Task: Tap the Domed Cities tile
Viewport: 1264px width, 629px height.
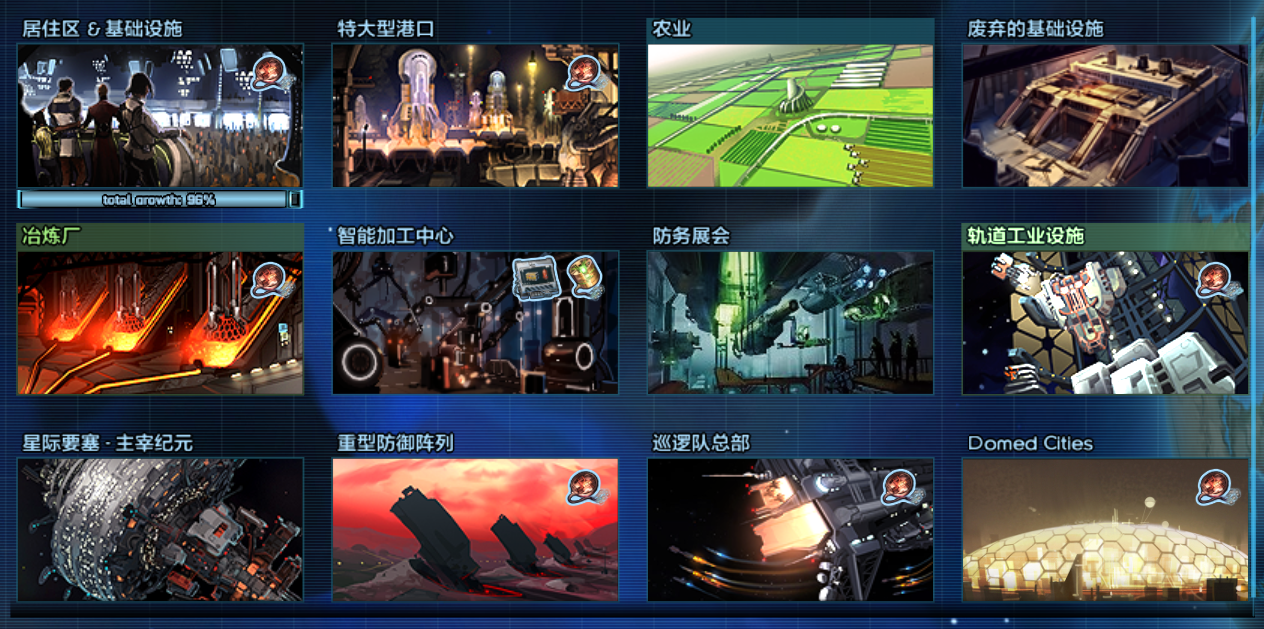Action: point(1105,530)
